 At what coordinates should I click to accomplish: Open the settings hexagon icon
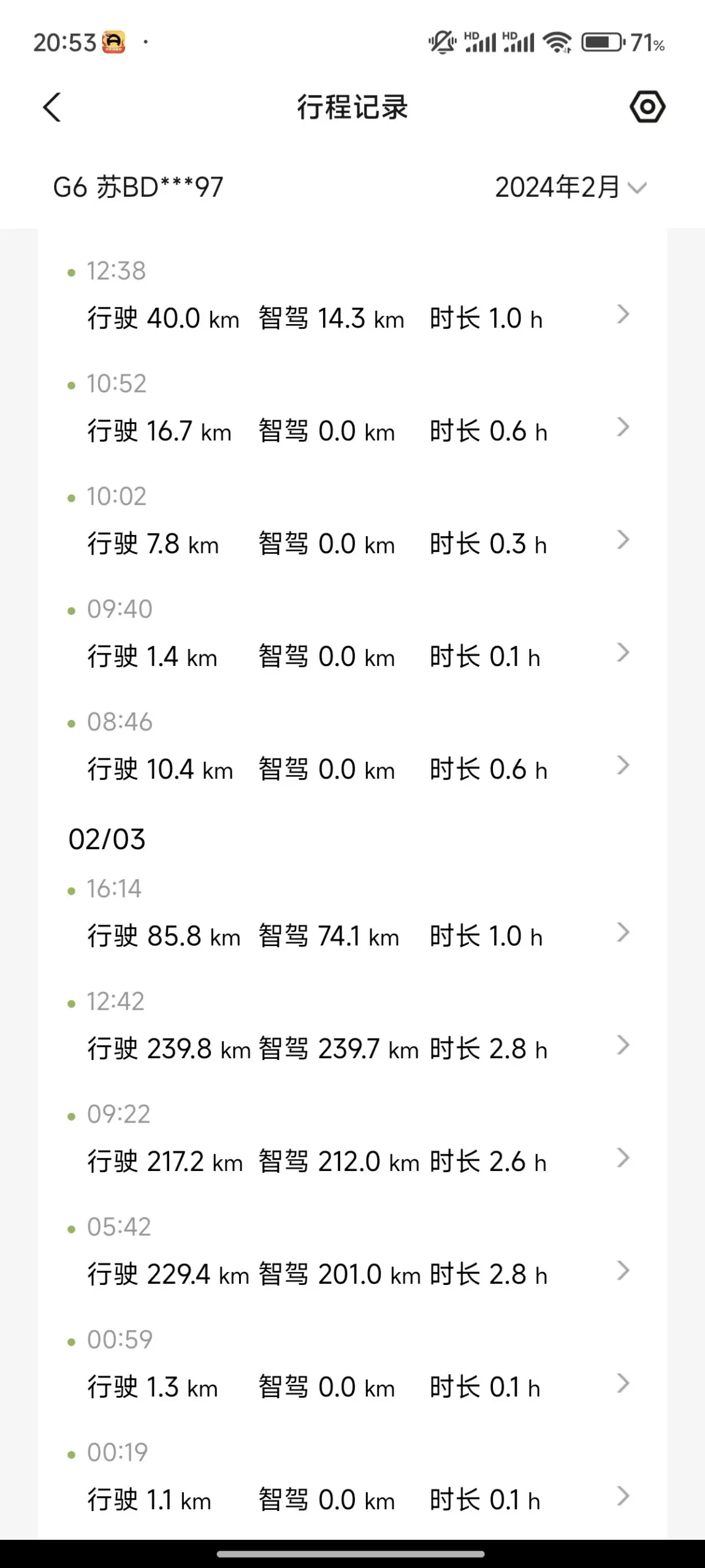pyautogui.click(x=647, y=107)
